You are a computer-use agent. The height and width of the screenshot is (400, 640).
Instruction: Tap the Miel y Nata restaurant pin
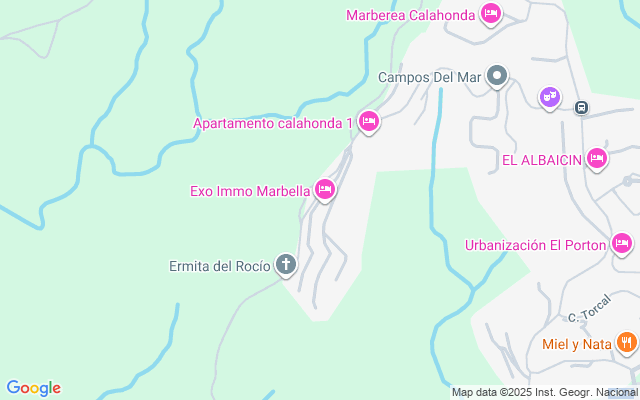tap(627, 342)
